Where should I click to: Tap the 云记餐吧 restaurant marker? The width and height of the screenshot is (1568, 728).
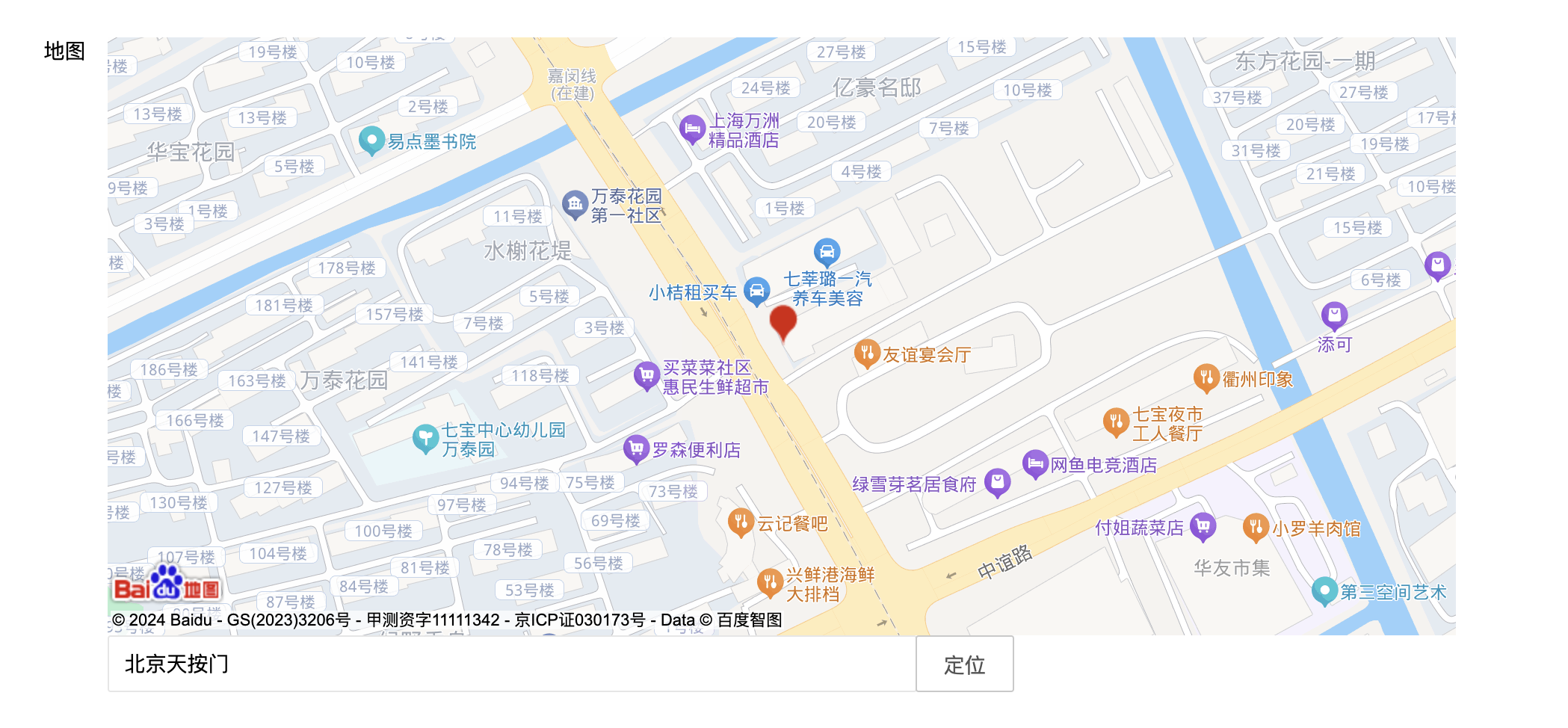tap(741, 522)
